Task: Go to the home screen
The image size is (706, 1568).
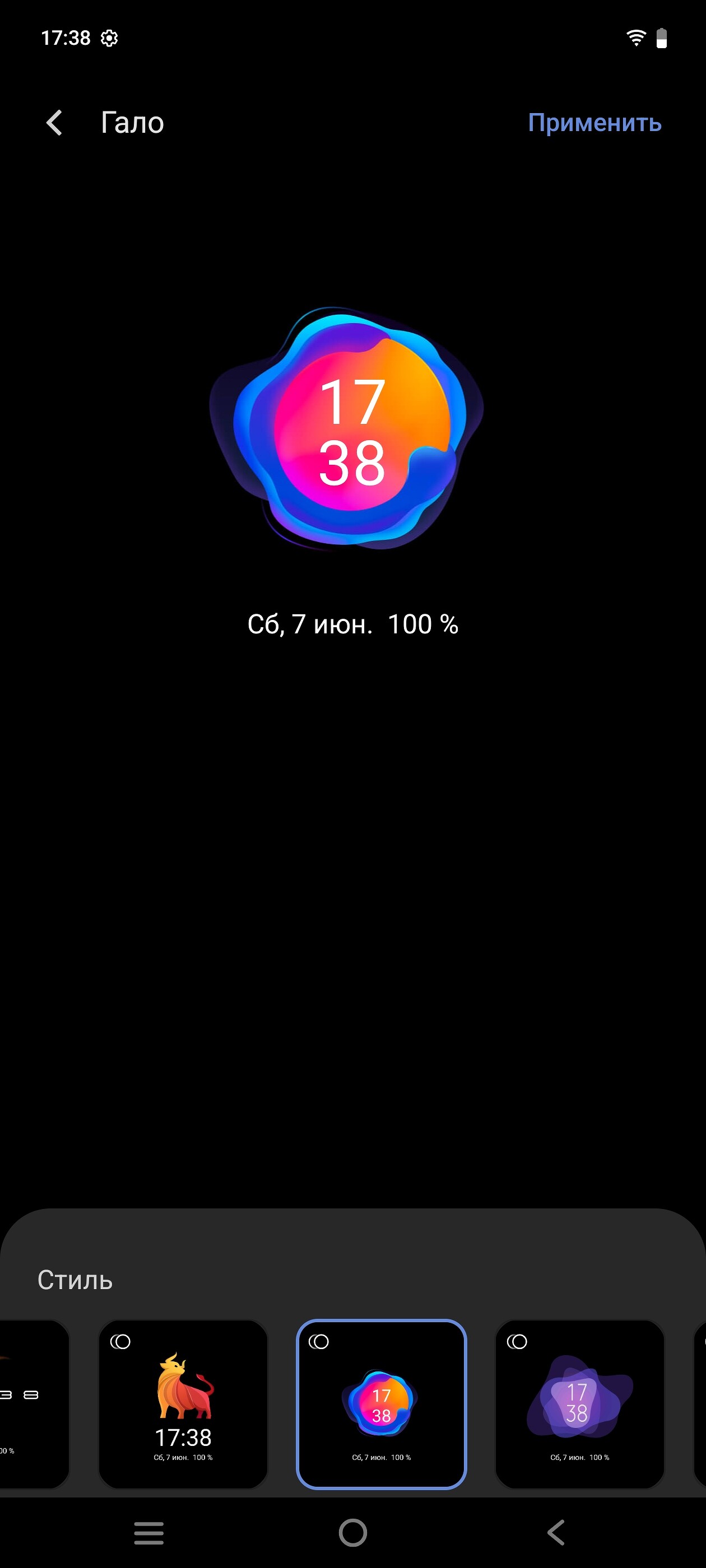Action: coord(352,1532)
